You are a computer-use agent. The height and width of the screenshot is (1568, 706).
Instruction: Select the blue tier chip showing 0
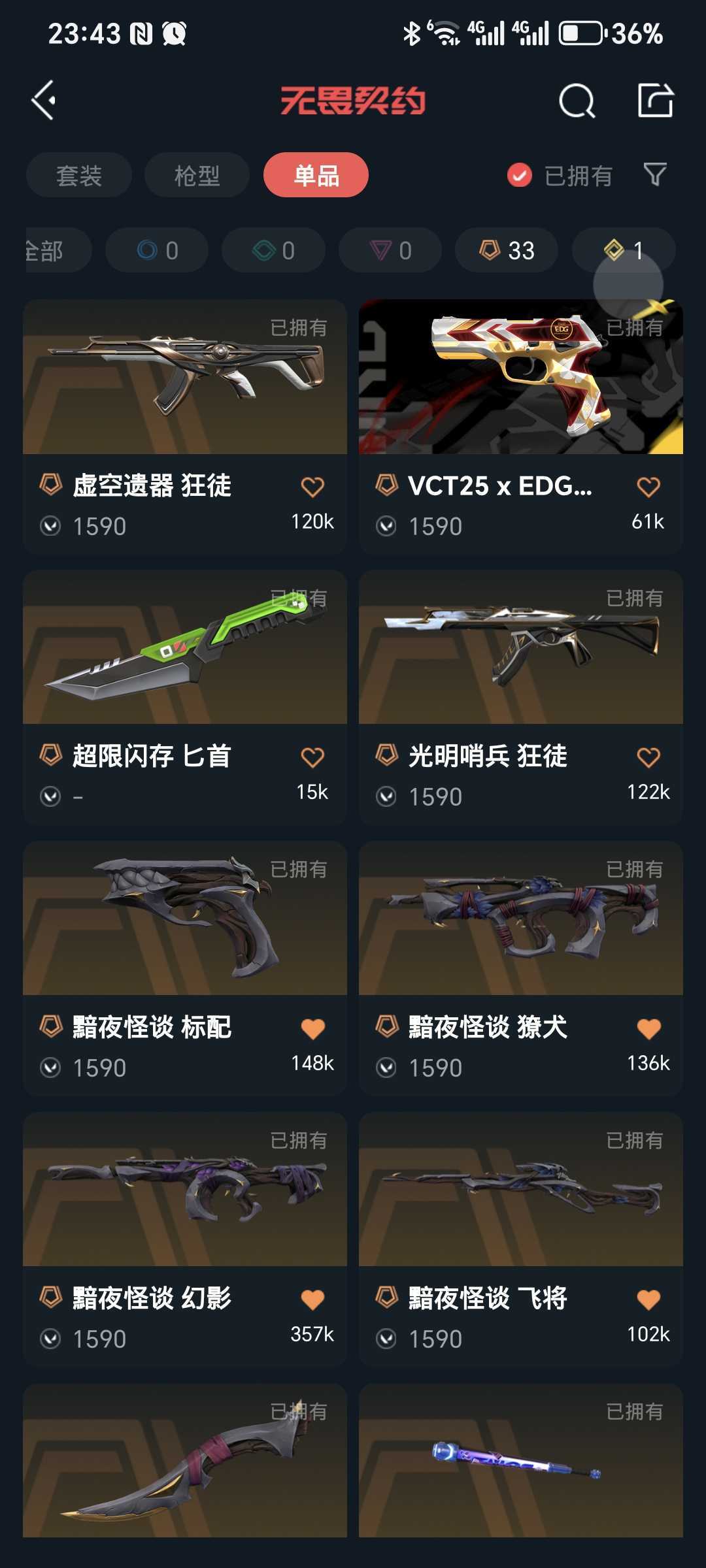point(157,250)
